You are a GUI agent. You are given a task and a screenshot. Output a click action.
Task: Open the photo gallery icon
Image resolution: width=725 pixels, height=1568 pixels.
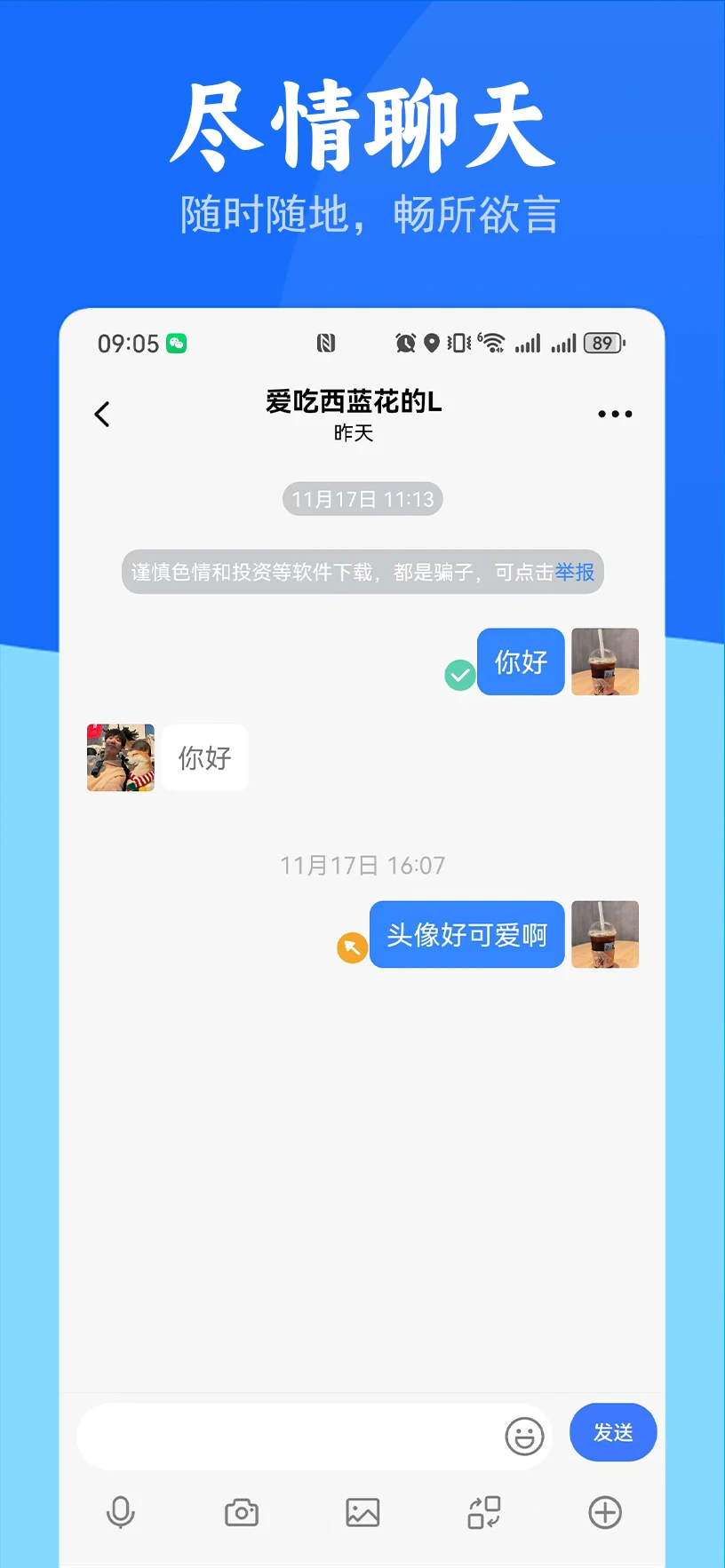[362, 1512]
